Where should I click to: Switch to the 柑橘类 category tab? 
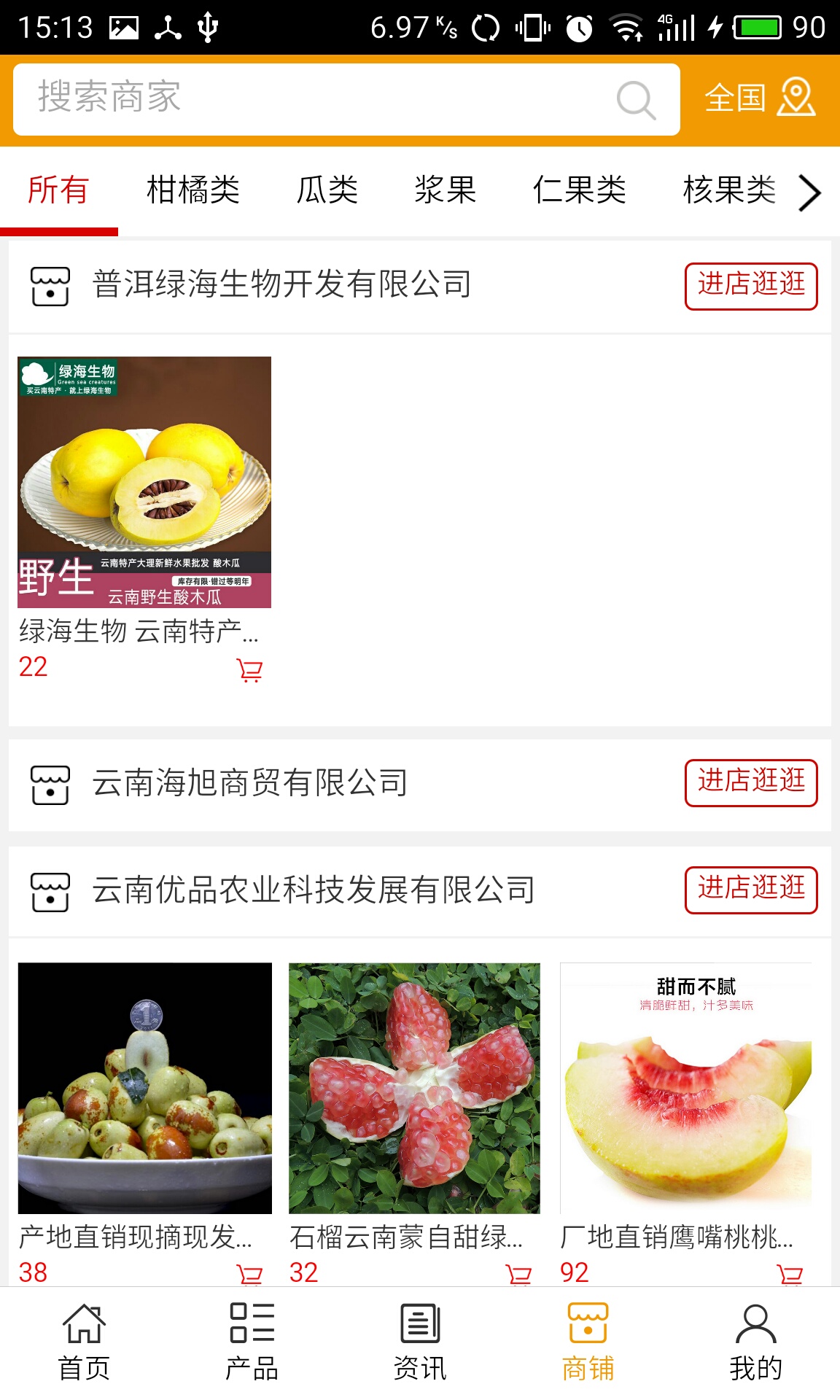tap(193, 191)
